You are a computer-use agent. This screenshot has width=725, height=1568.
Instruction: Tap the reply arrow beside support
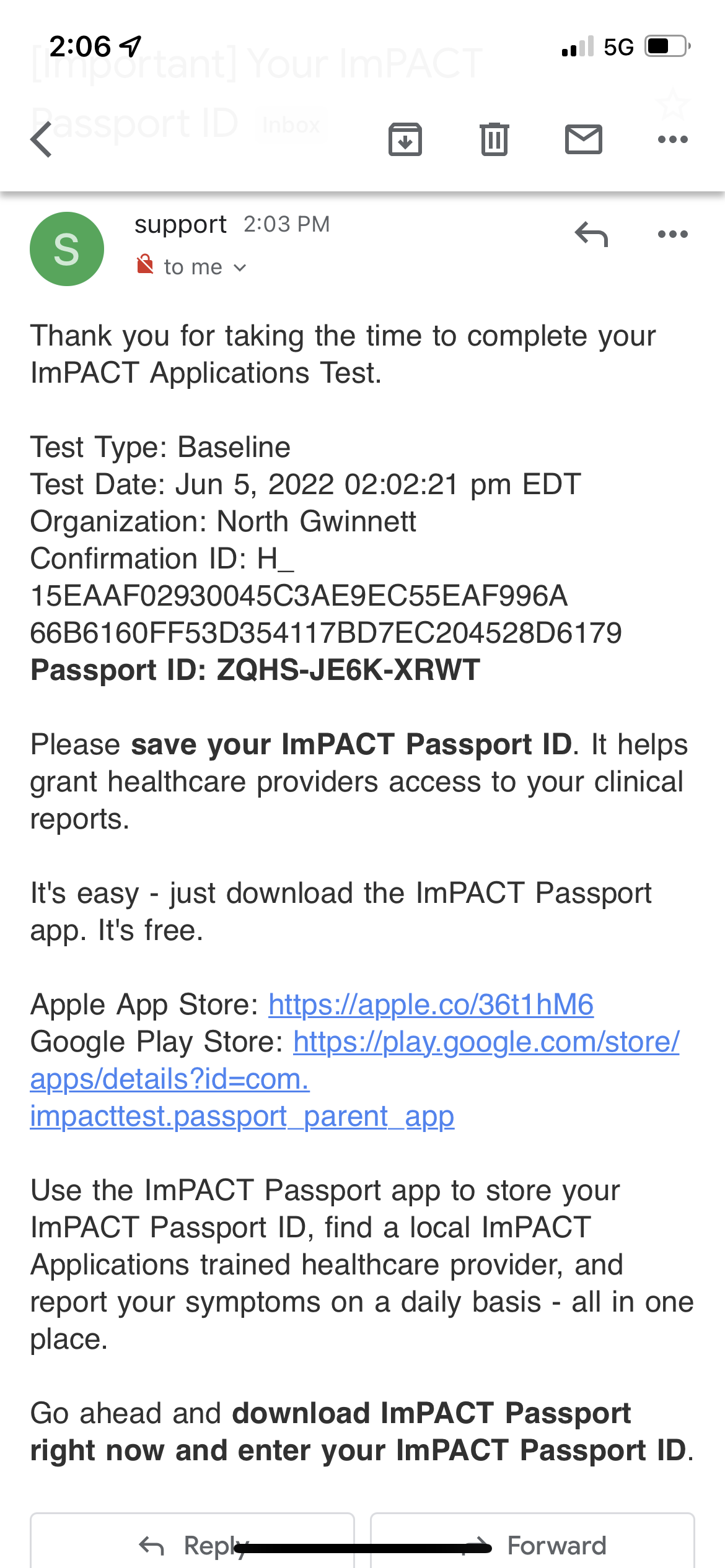coord(591,234)
